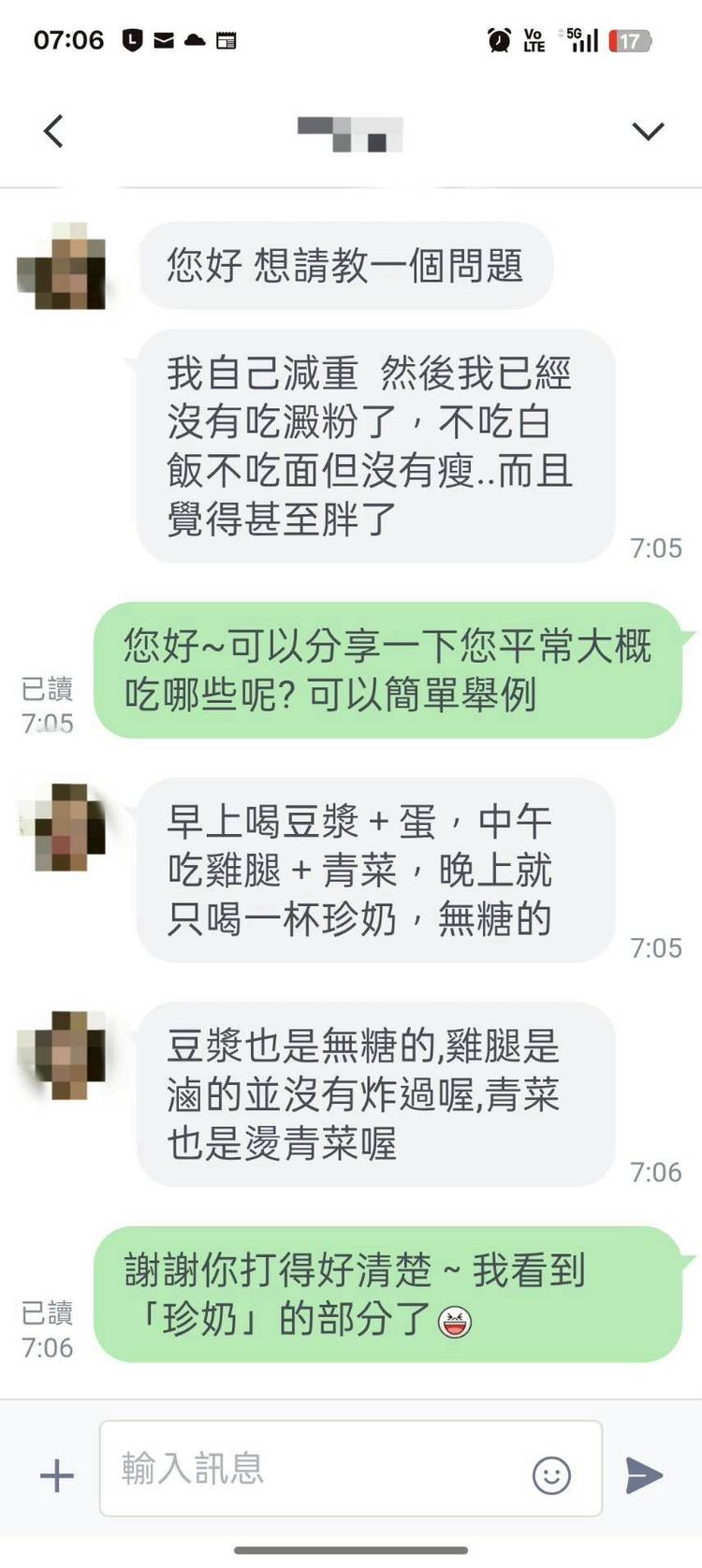Focus the 輸入訊息 message field
702x1568 pixels.
pos(318,1468)
